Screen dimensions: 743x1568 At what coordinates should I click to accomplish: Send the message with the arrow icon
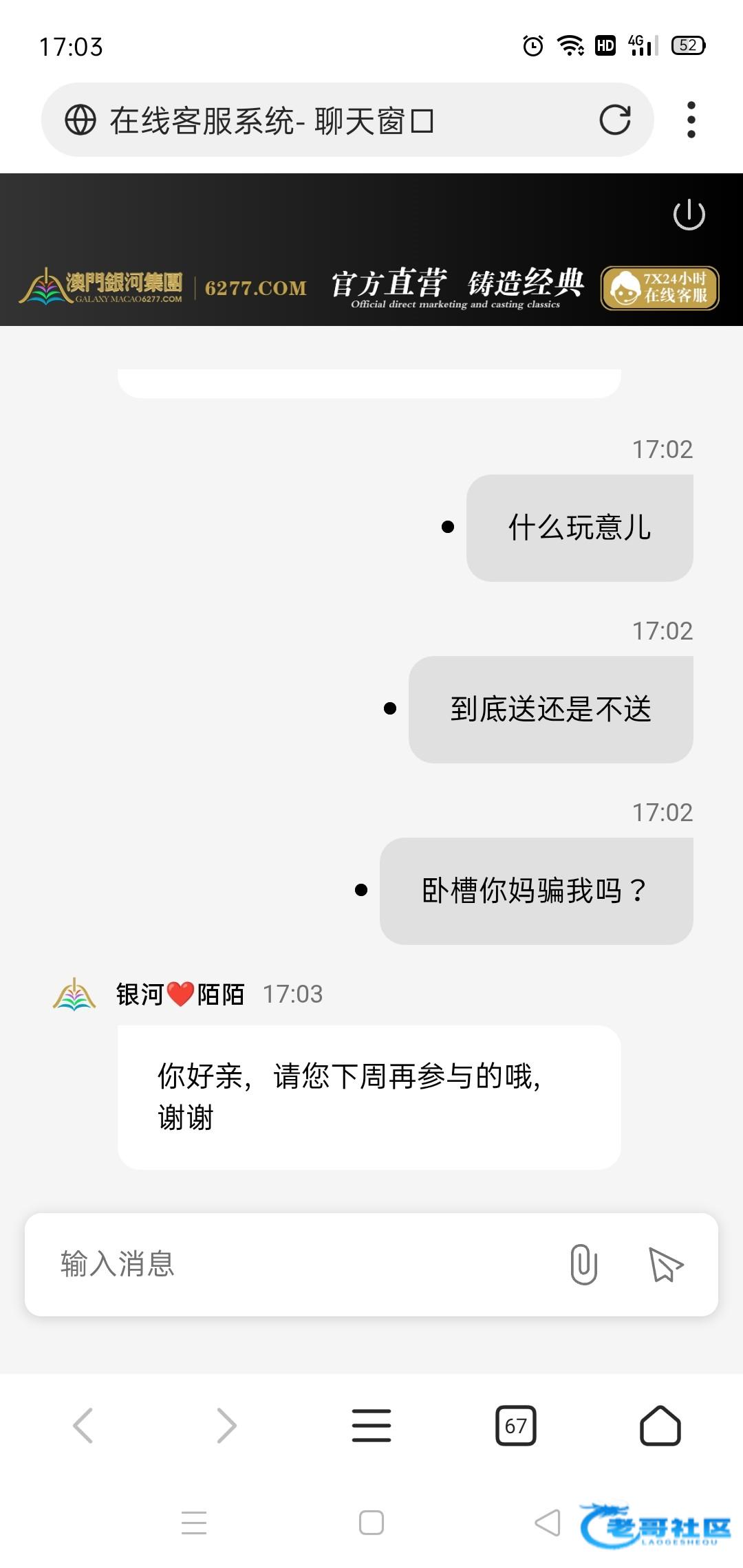[x=665, y=1264]
